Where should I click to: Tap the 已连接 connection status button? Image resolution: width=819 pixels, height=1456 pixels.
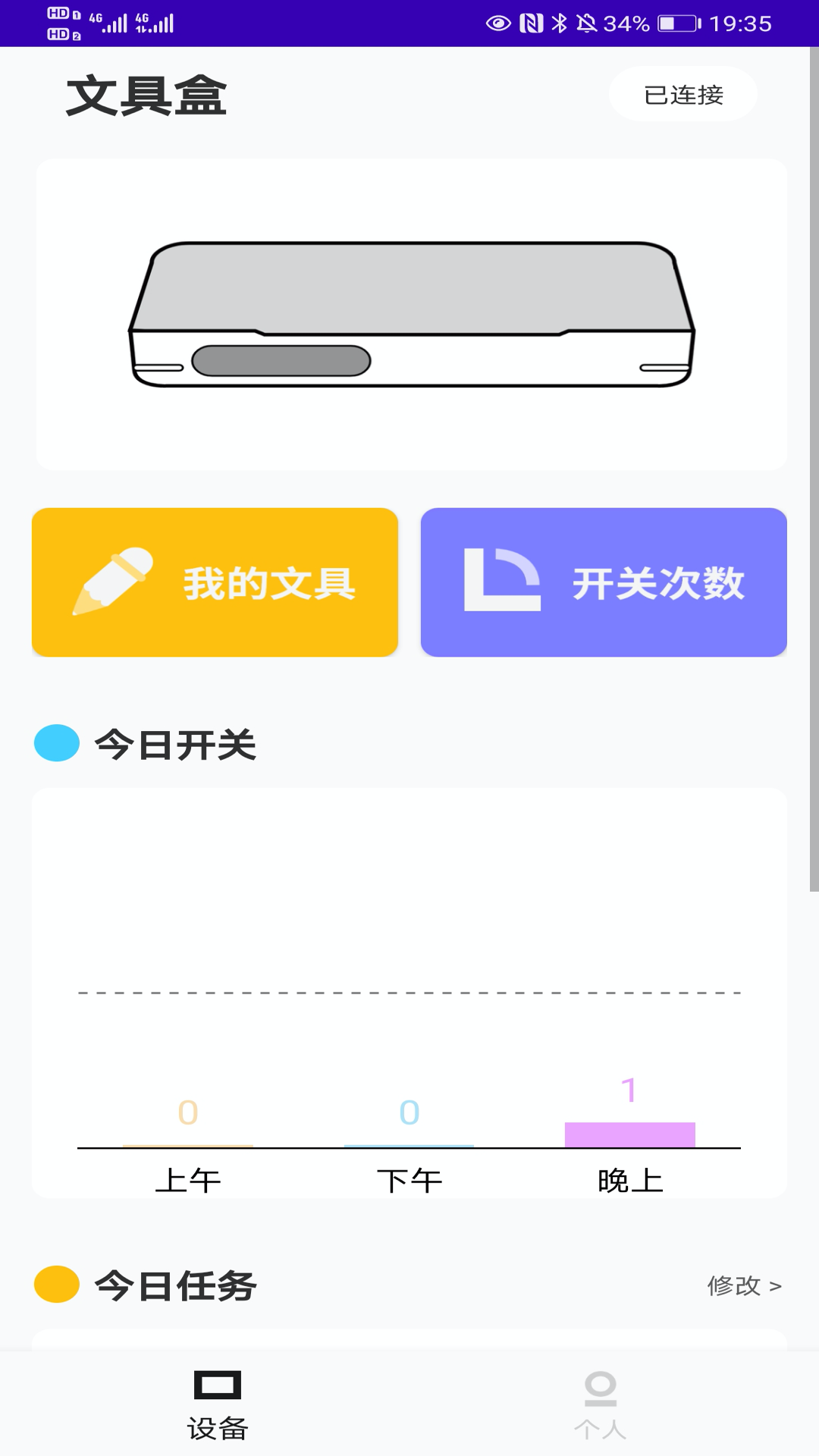(682, 95)
